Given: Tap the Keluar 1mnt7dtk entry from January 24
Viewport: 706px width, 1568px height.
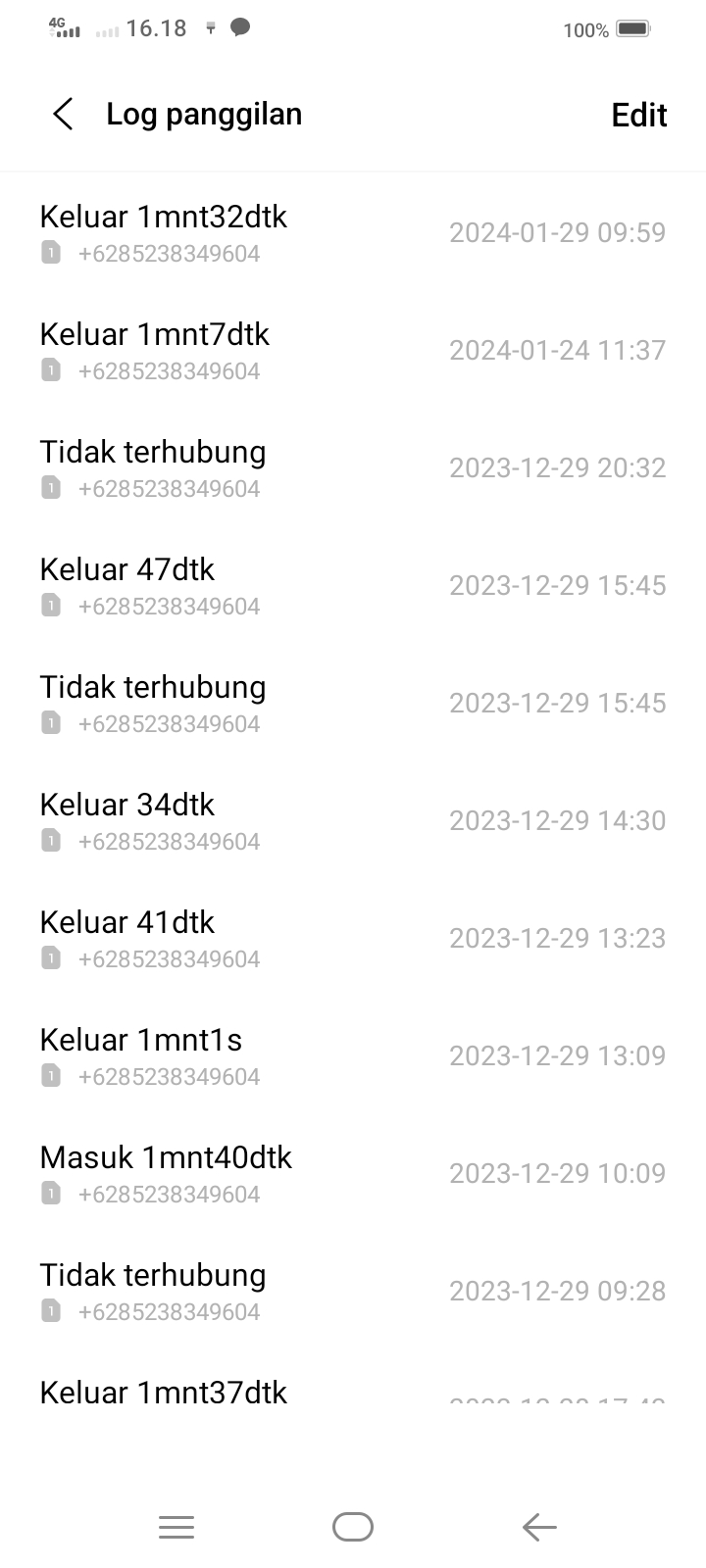Looking at the screenshot, I should [294, 348].
